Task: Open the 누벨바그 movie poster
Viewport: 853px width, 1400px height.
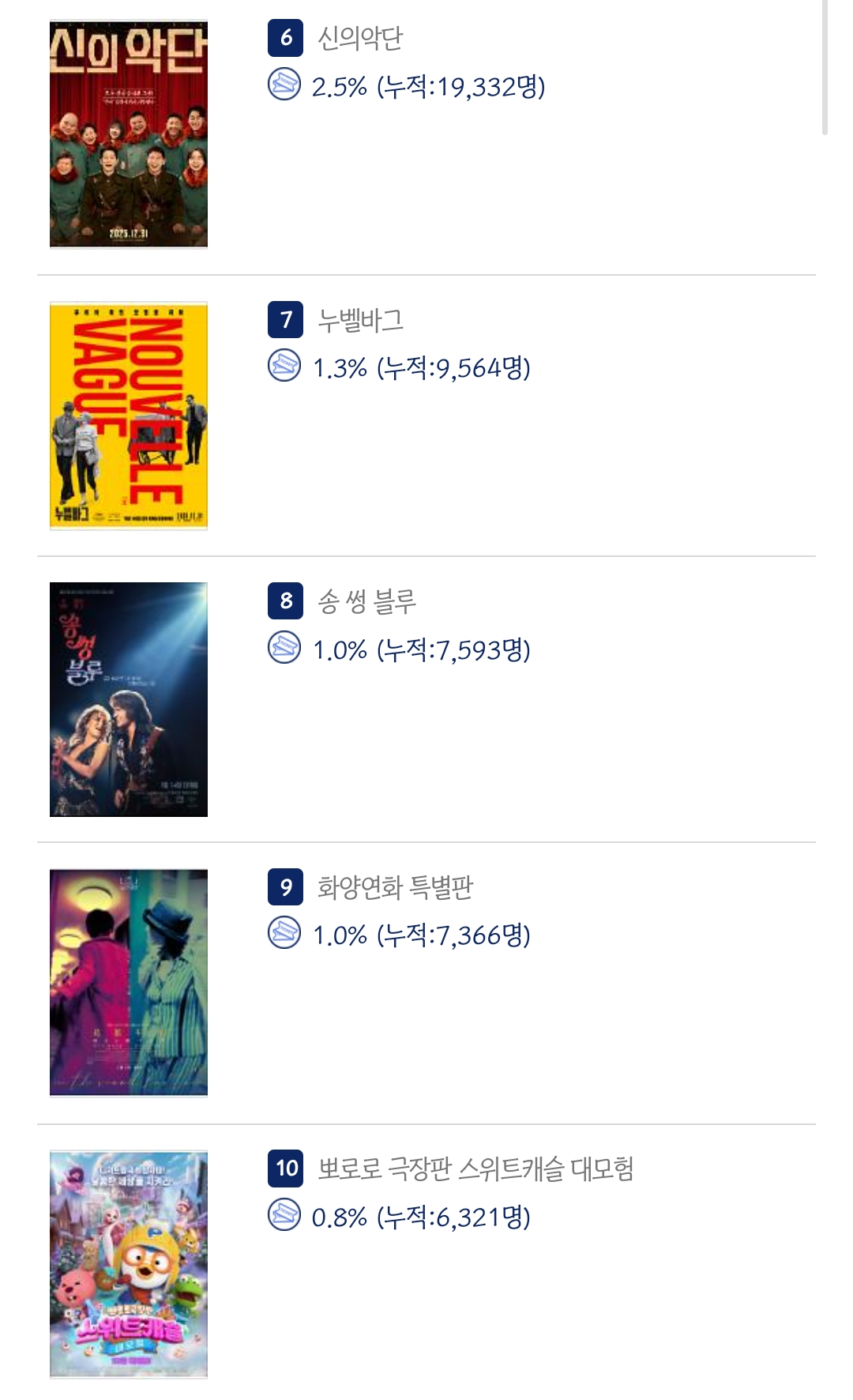Action: click(129, 416)
